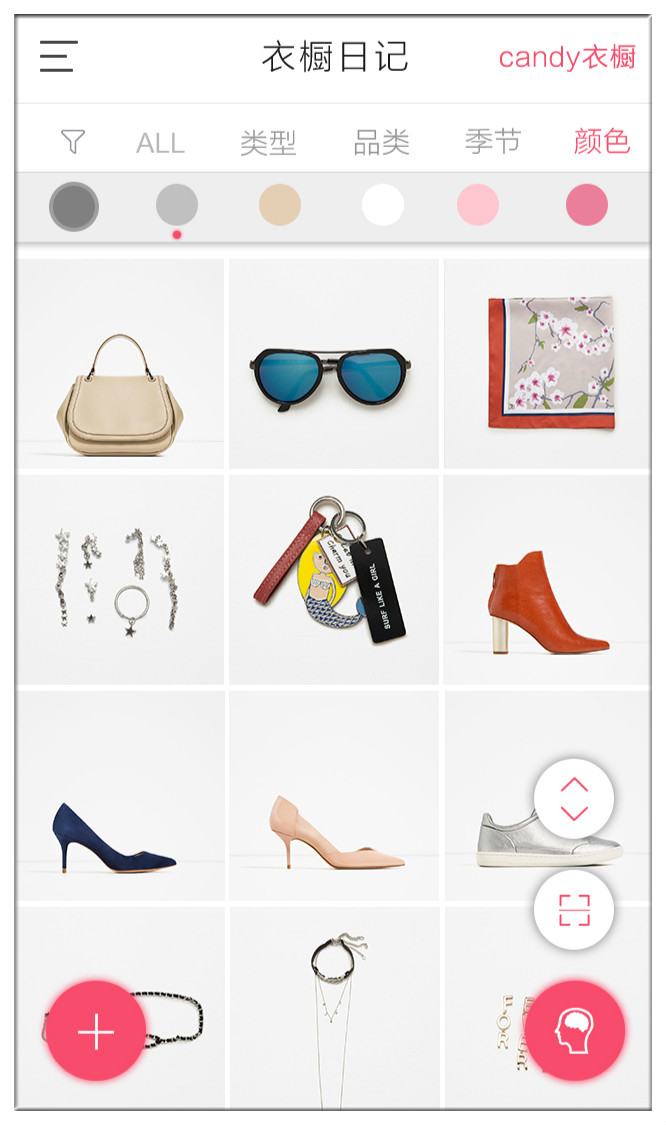Choose the dark gray color swatch
Viewport: 666px width, 1125px height.
tap(74, 206)
